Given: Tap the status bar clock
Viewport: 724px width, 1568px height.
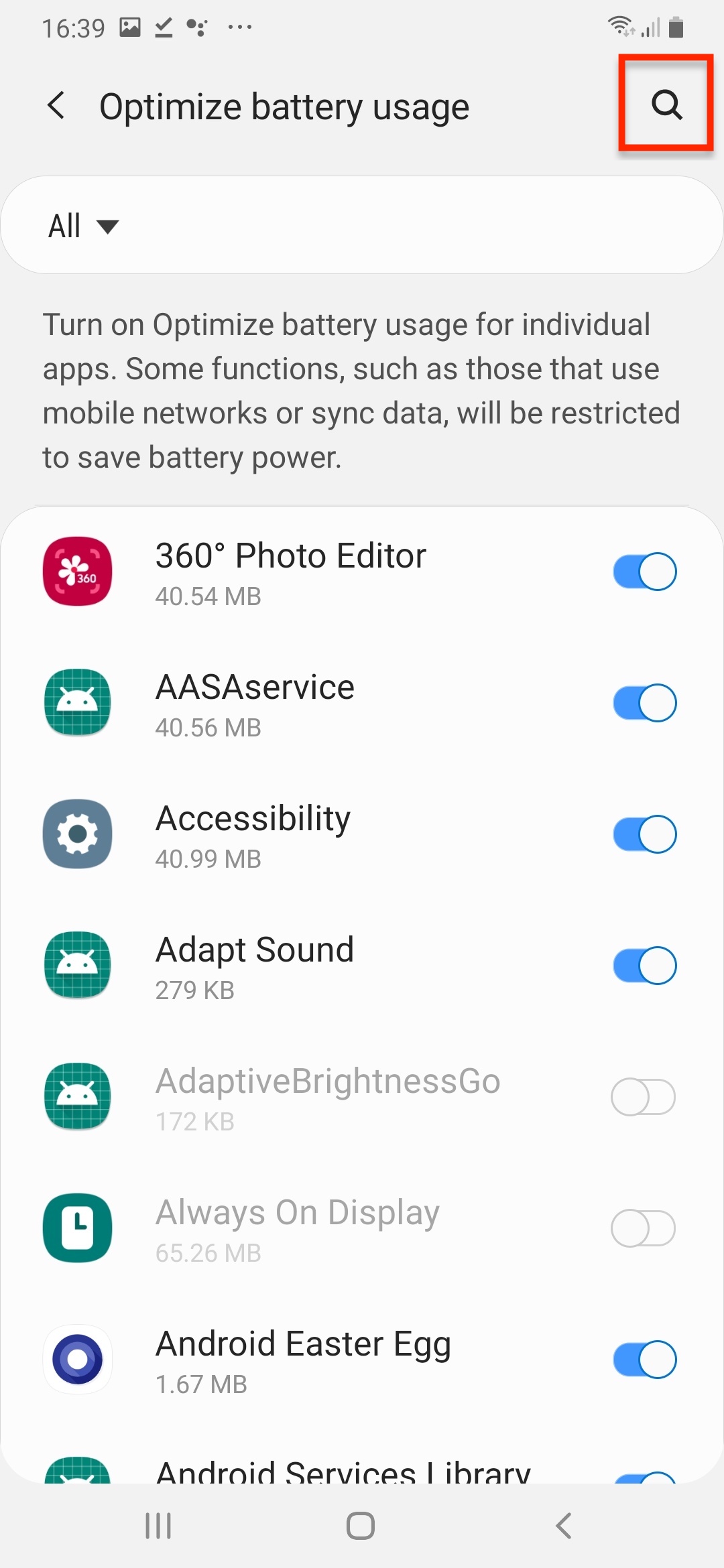Looking at the screenshot, I should pos(72,27).
